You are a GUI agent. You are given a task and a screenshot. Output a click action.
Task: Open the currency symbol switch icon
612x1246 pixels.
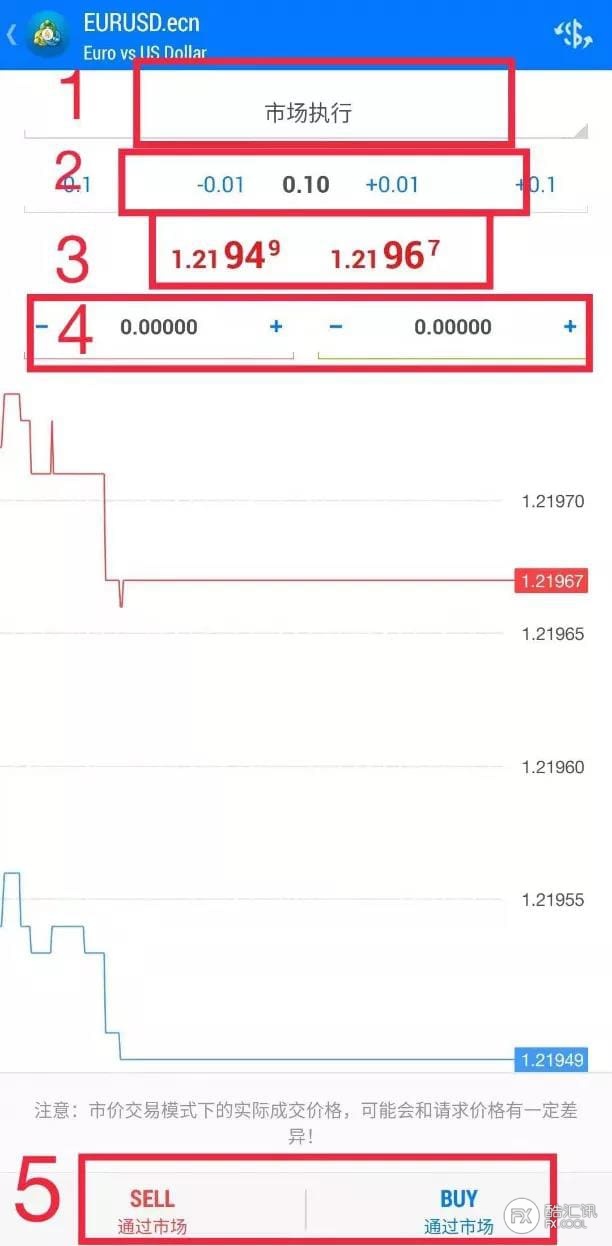[573, 35]
